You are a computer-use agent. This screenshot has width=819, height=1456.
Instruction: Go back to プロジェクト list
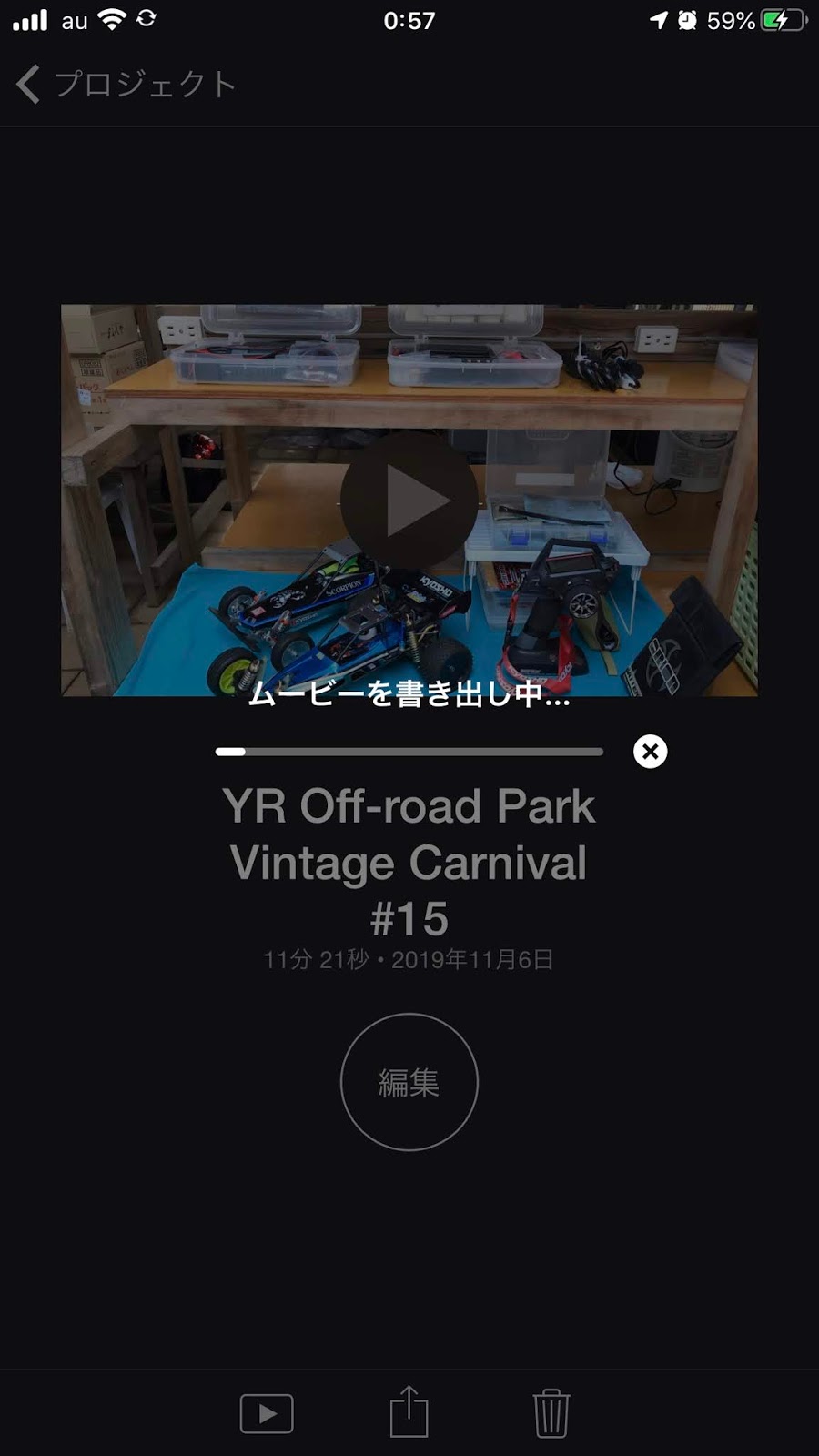click(x=126, y=85)
